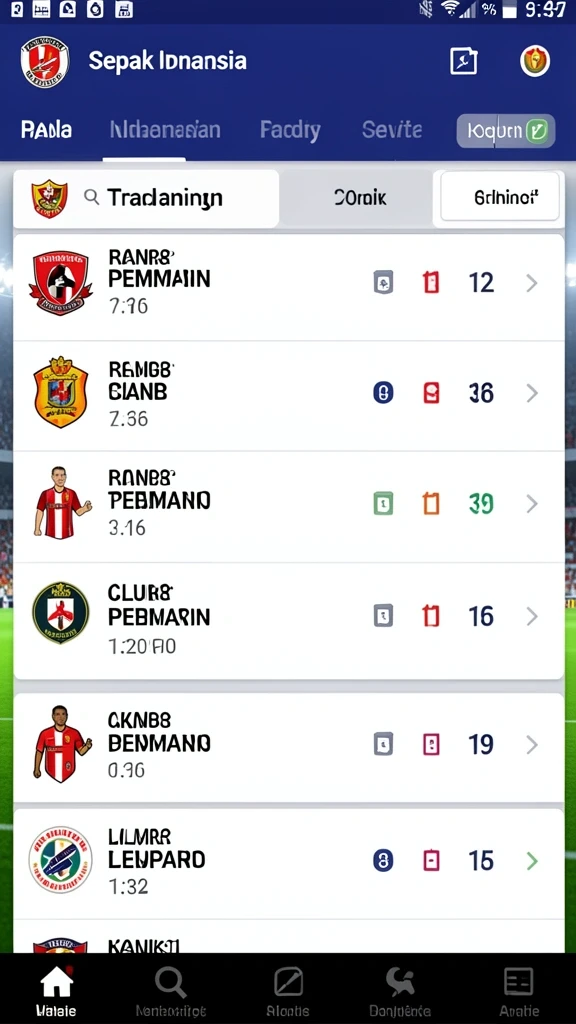
Task: Open the search tab in bottom navigation
Action: [170, 991]
